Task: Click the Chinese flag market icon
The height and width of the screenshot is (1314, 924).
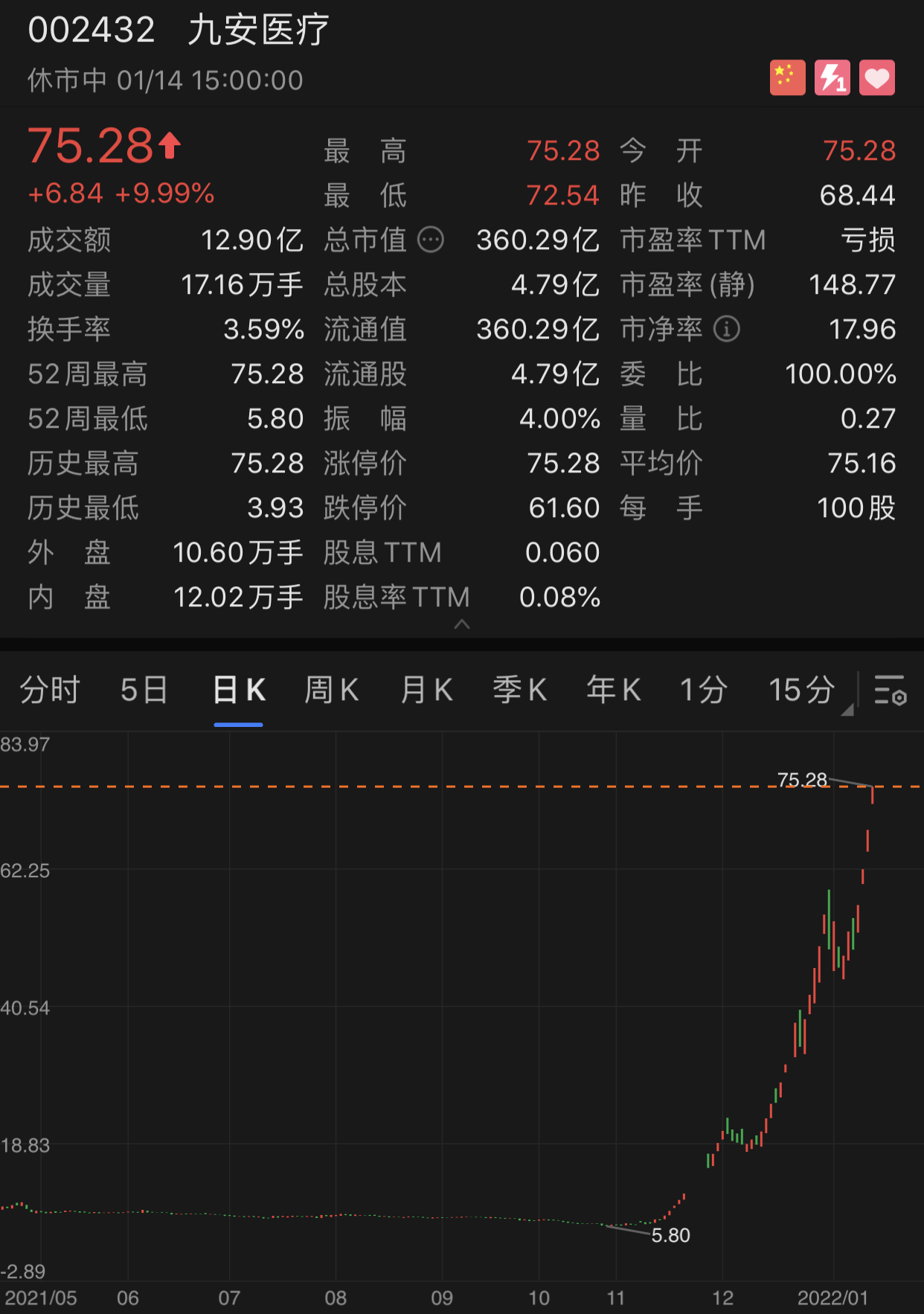Action: (786, 77)
